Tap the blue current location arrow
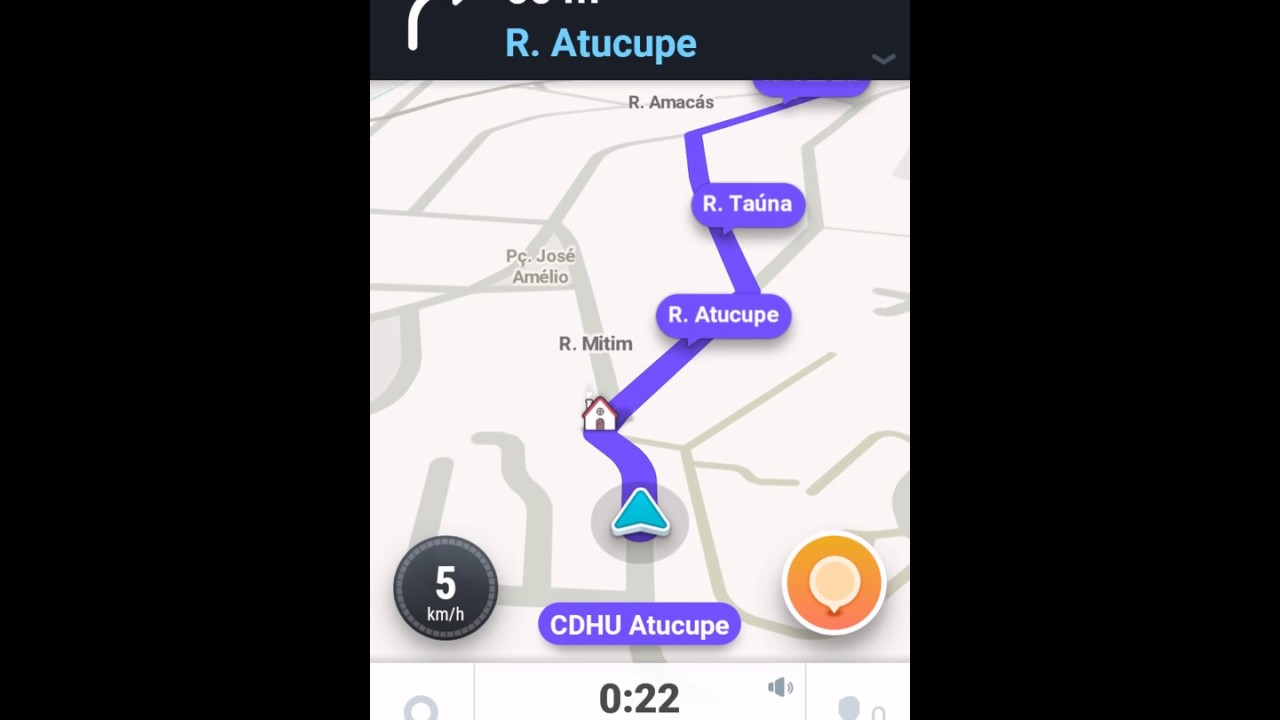This screenshot has height=720, width=1280. point(640,513)
